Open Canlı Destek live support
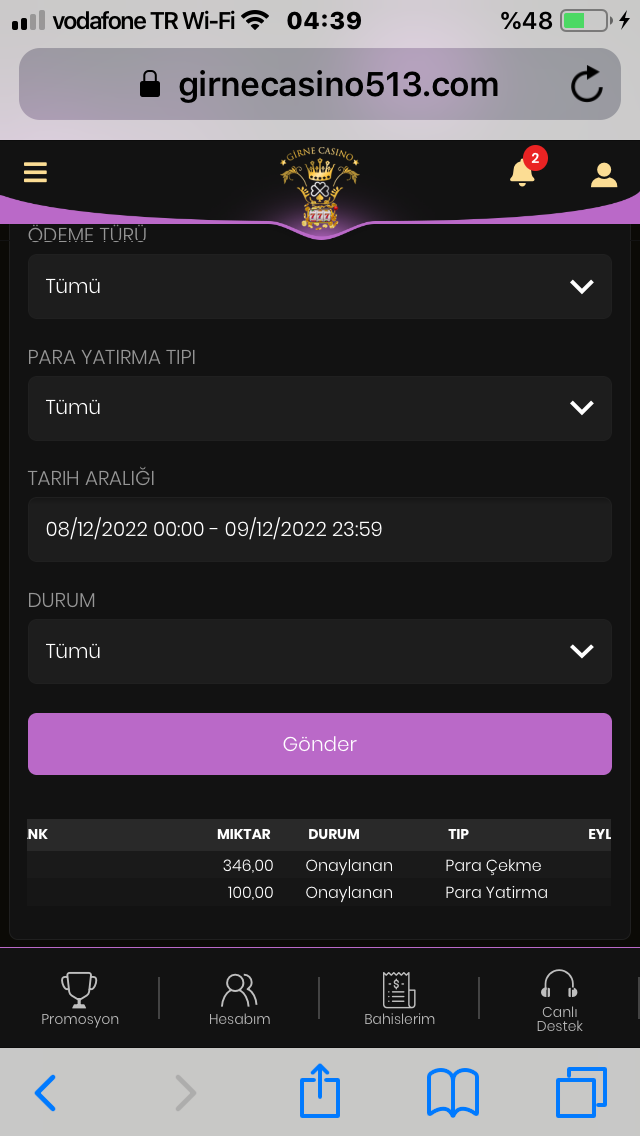Viewport: 640px width, 1136px height. [x=559, y=999]
